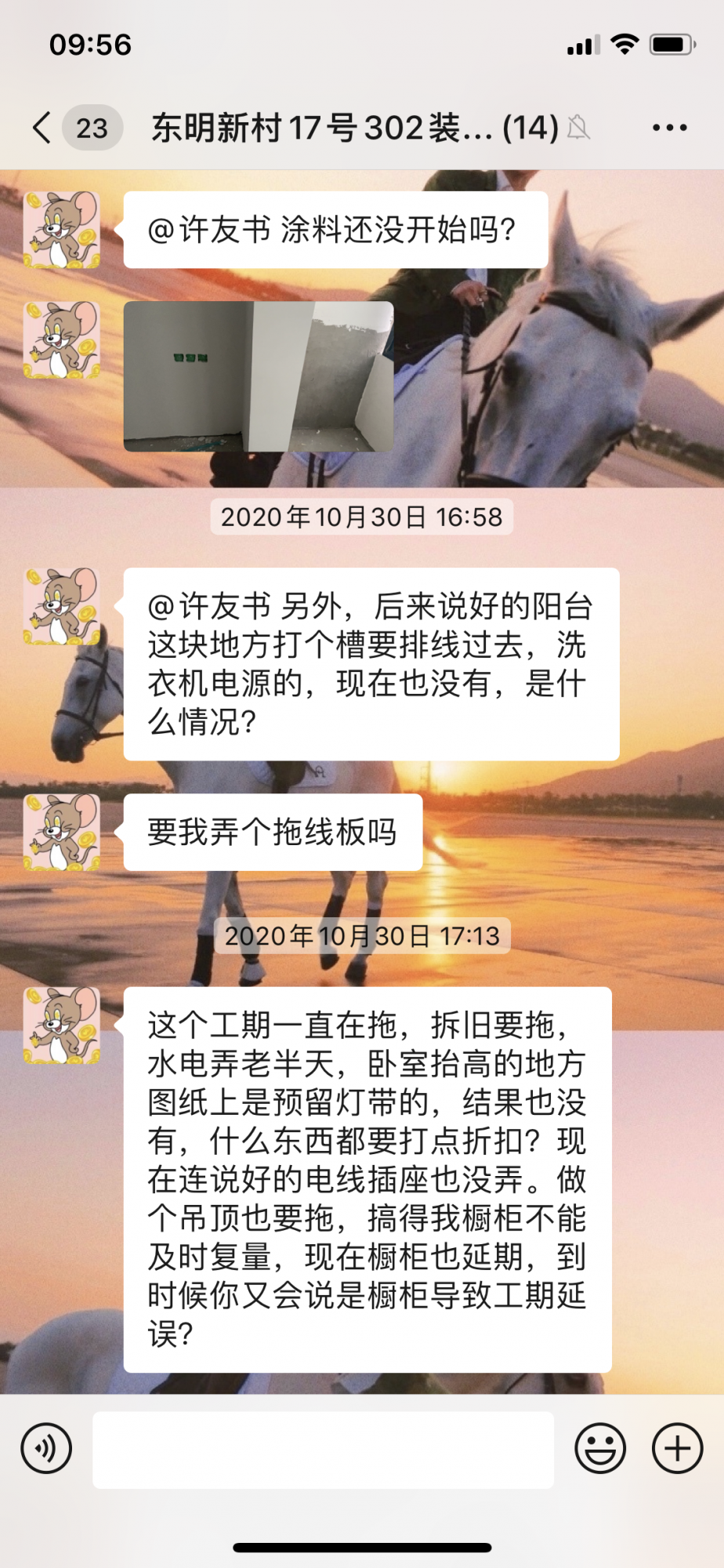Open the plus attachment menu

coord(677,1448)
